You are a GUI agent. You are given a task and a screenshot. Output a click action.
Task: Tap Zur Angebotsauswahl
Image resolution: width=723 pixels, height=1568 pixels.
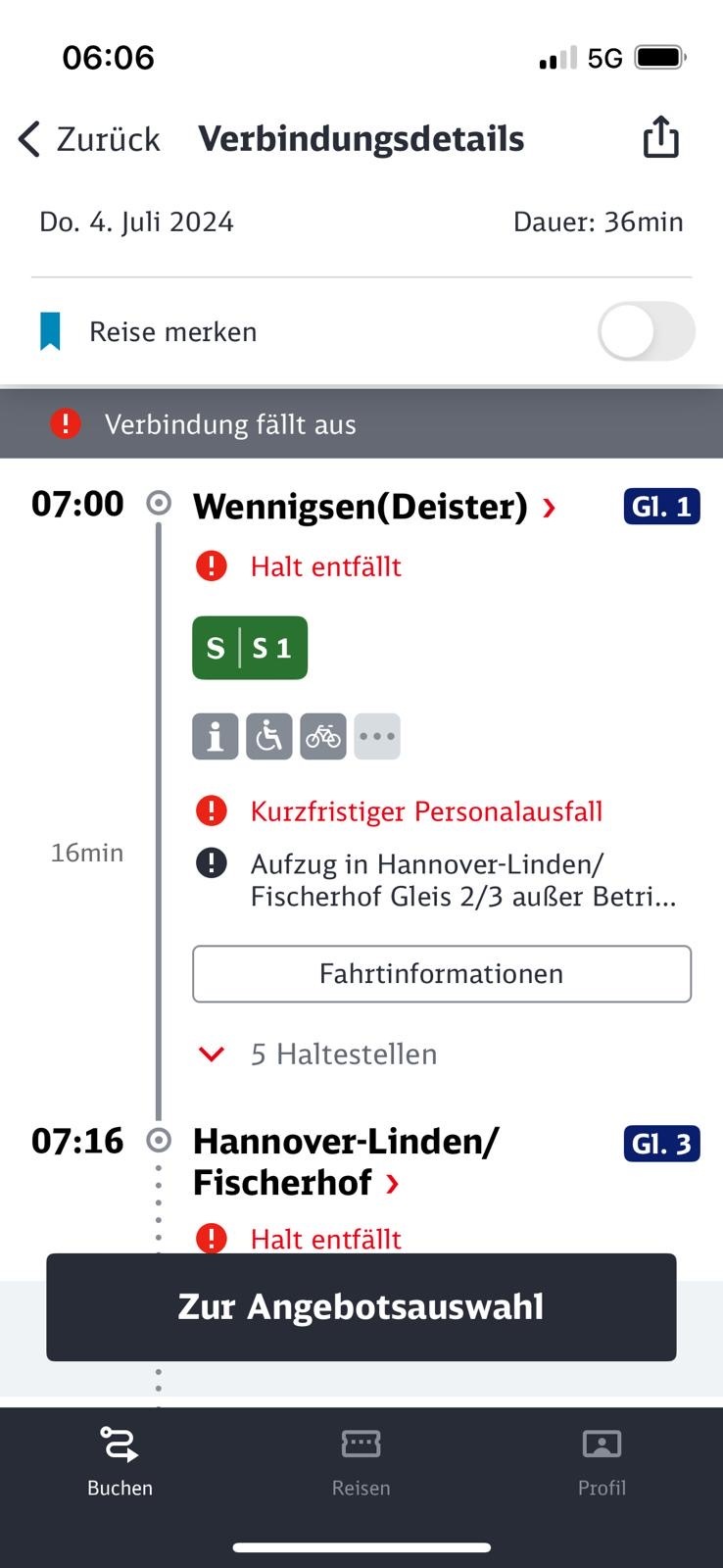361,1307
